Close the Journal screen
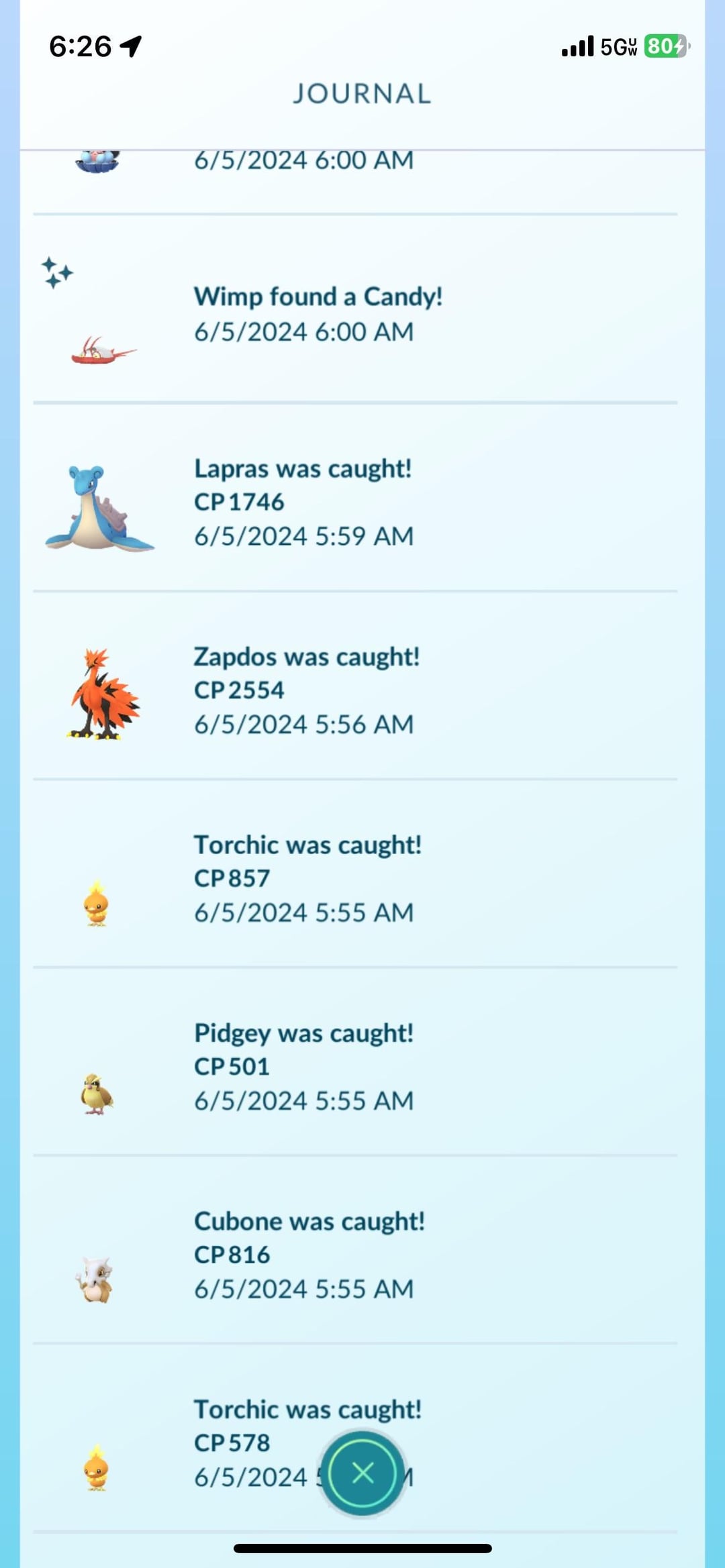The height and width of the screenshot is (1568, 725). (362, 1473)
